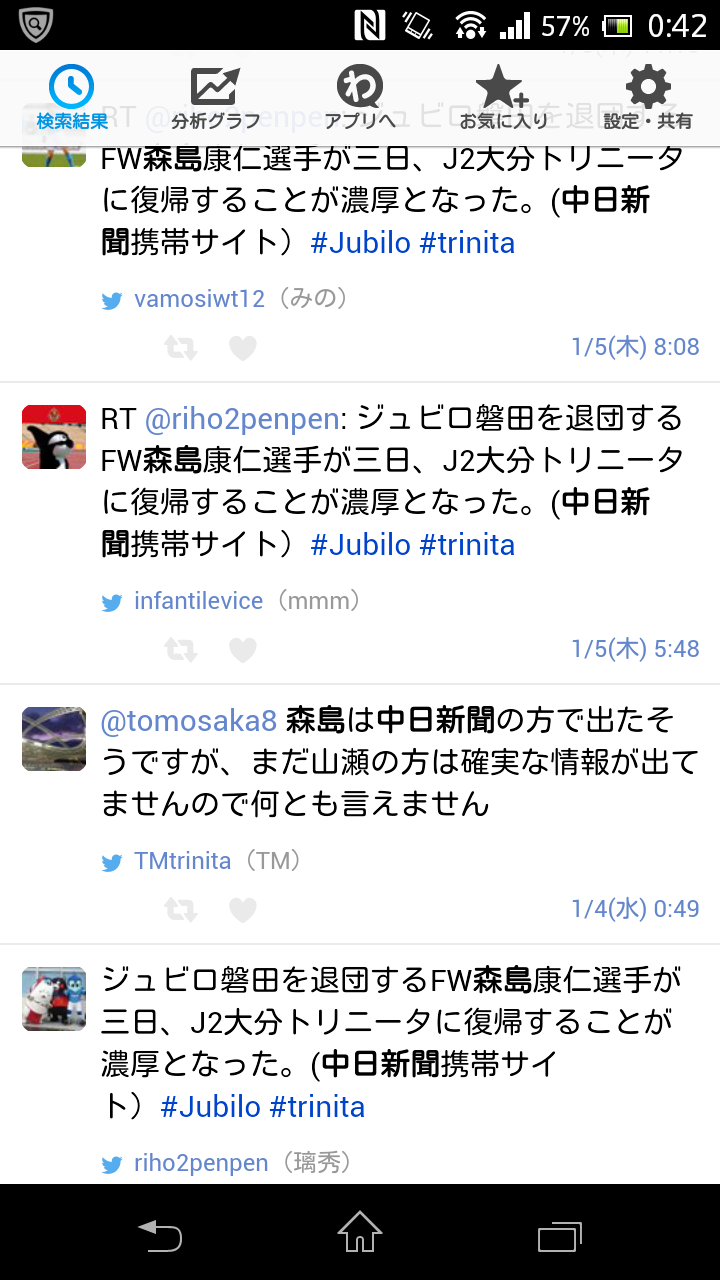Open the riho2penpen username below last tweet
This screenshot has width=720, height=1280.
click(201, 1163)
